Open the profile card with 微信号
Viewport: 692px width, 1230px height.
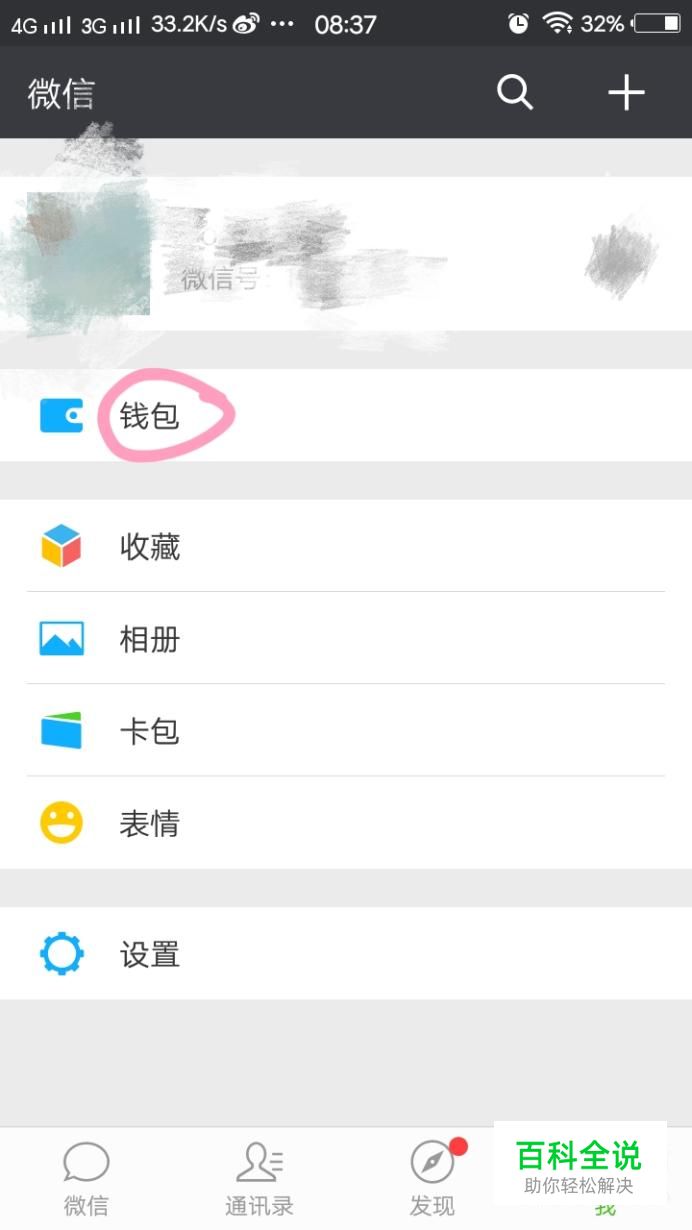tap(346, 254)
